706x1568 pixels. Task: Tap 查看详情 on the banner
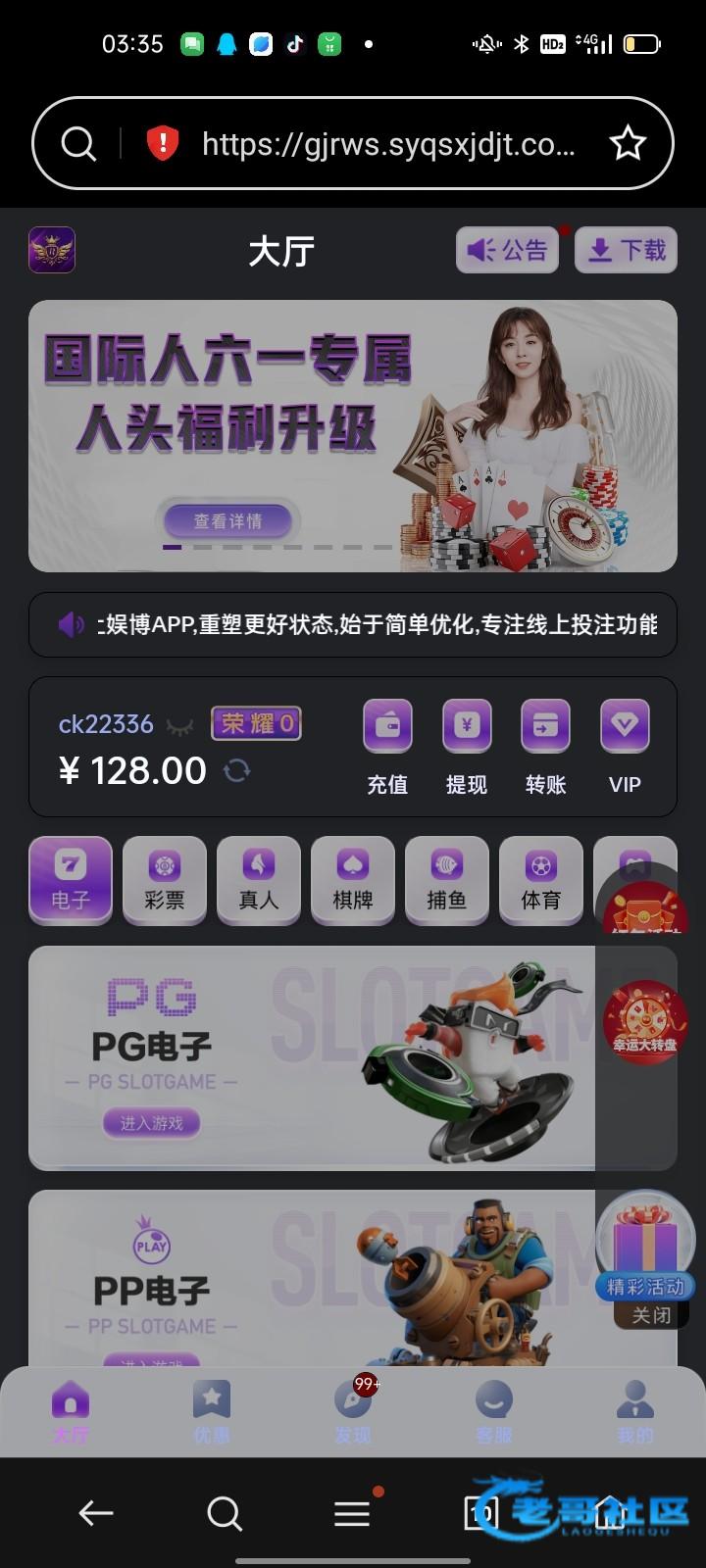click(227, 521)
